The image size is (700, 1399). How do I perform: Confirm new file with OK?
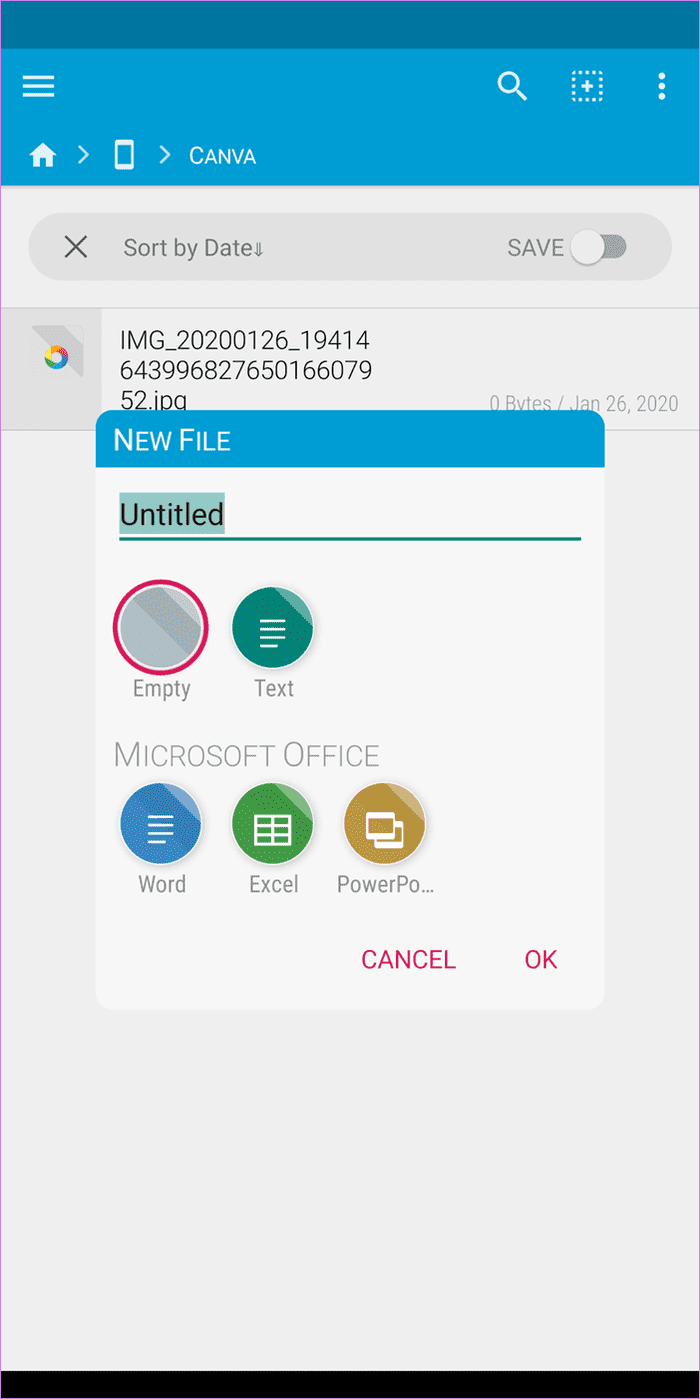click(541, 960)
